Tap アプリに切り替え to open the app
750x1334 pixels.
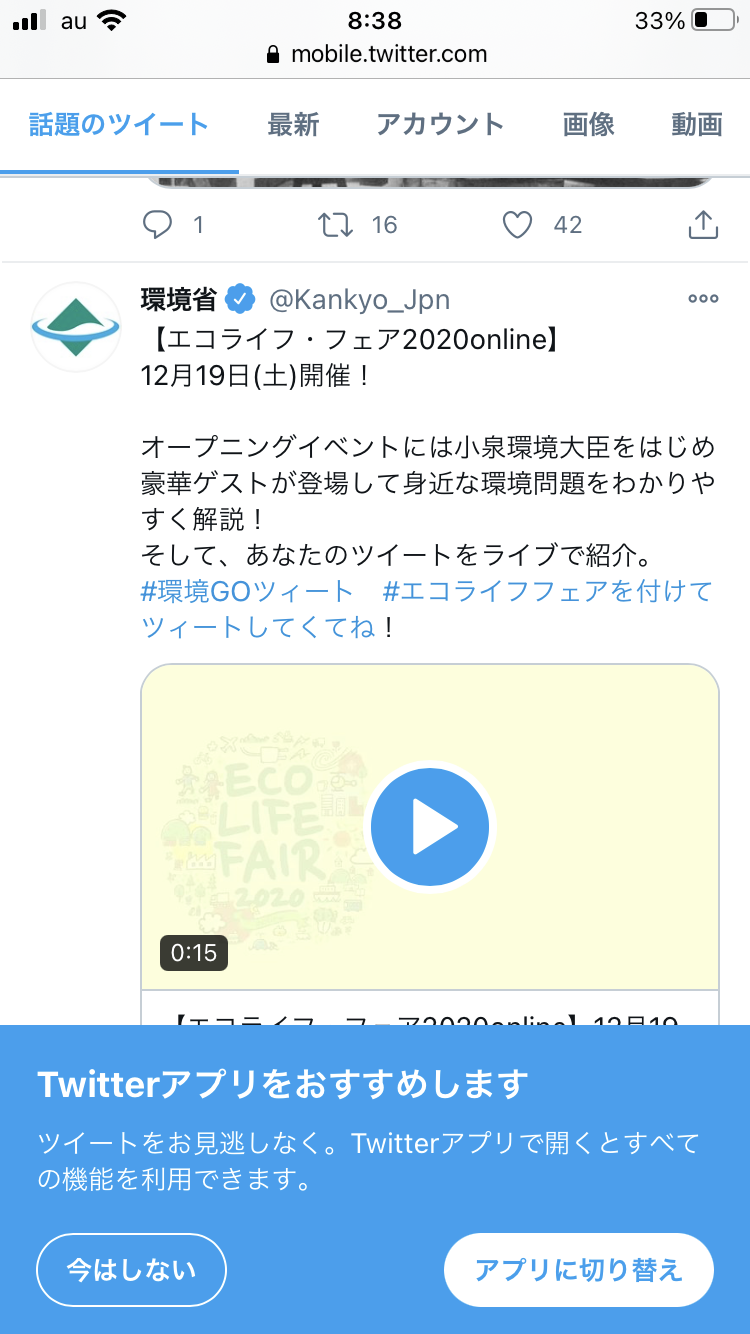point(579,1270)
